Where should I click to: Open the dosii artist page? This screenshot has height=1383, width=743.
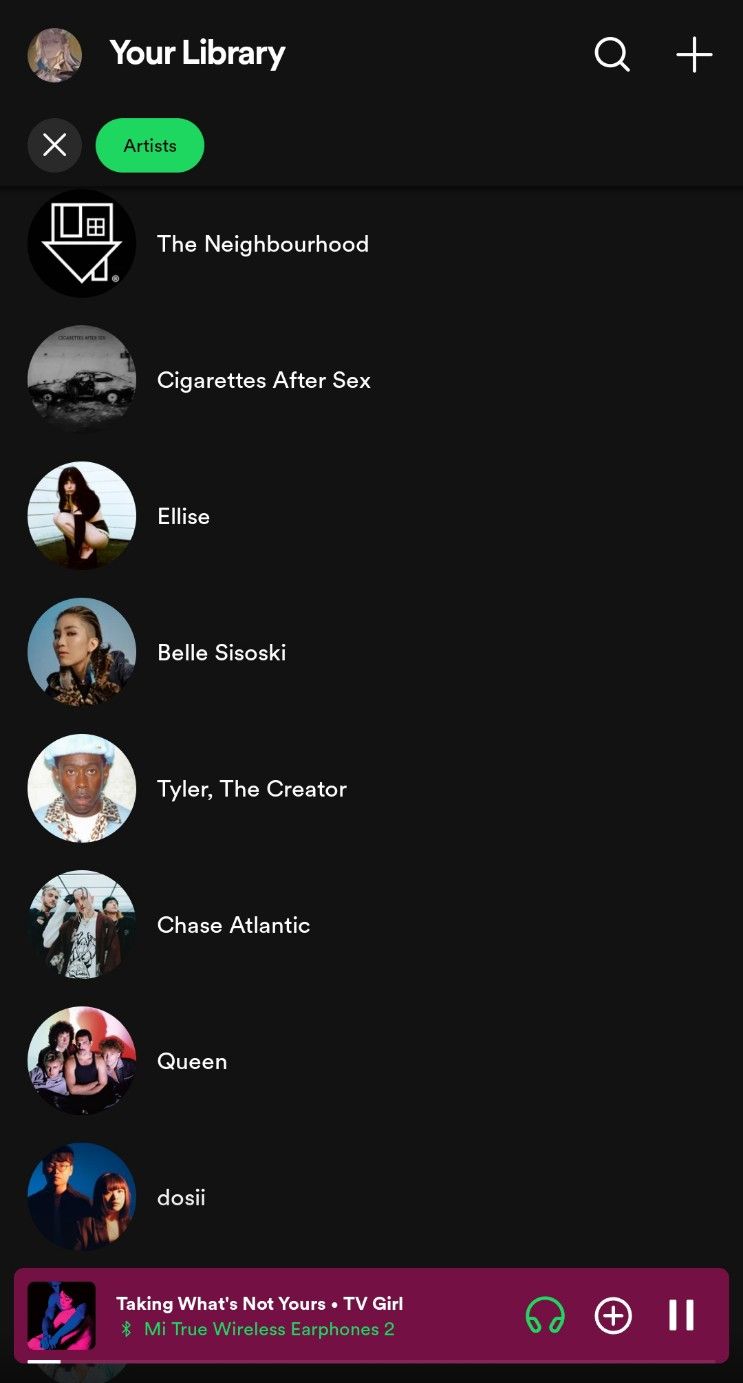[181, 1197]
